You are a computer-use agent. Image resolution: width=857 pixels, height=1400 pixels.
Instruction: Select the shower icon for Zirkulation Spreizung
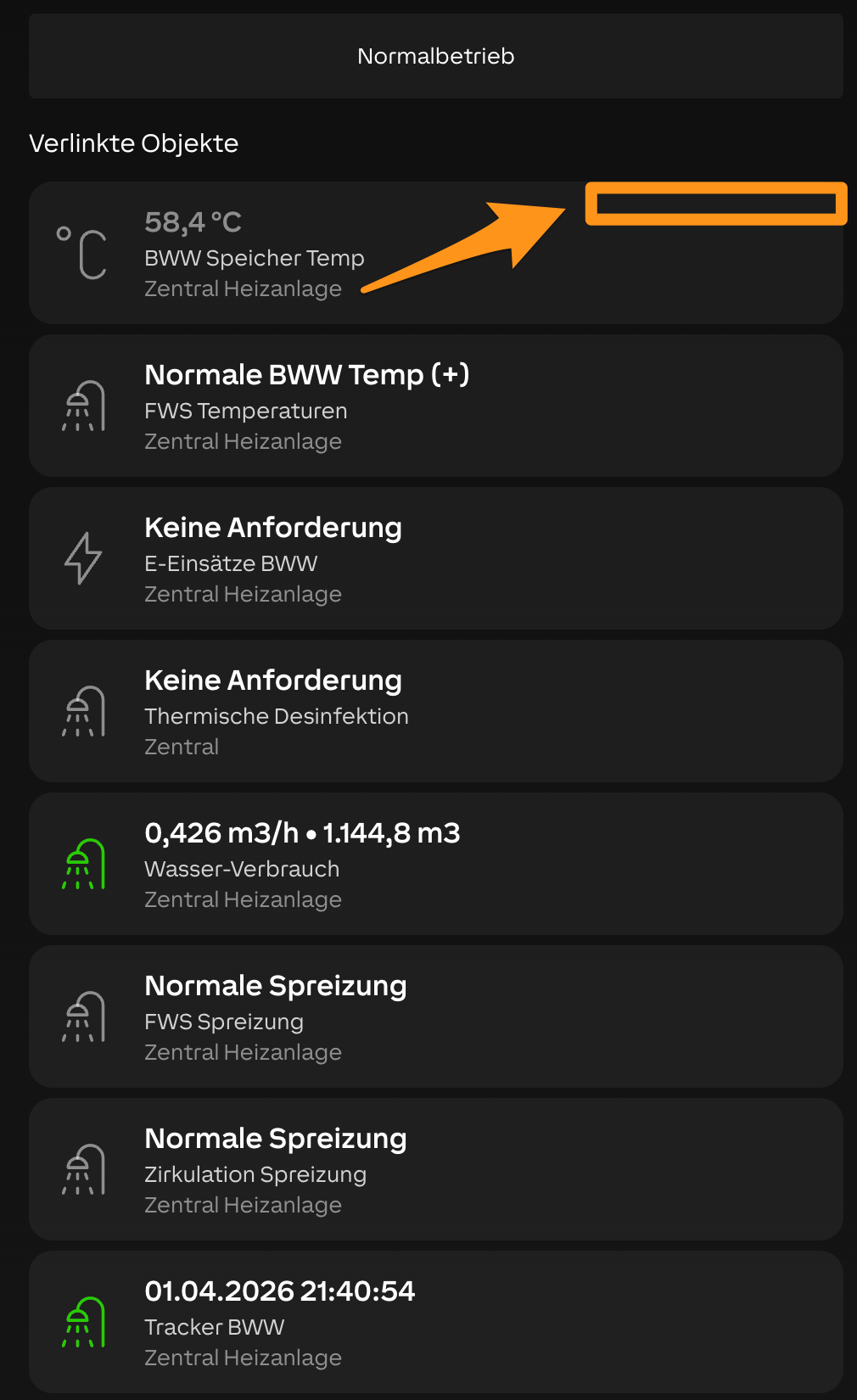tap(82, 1168)
